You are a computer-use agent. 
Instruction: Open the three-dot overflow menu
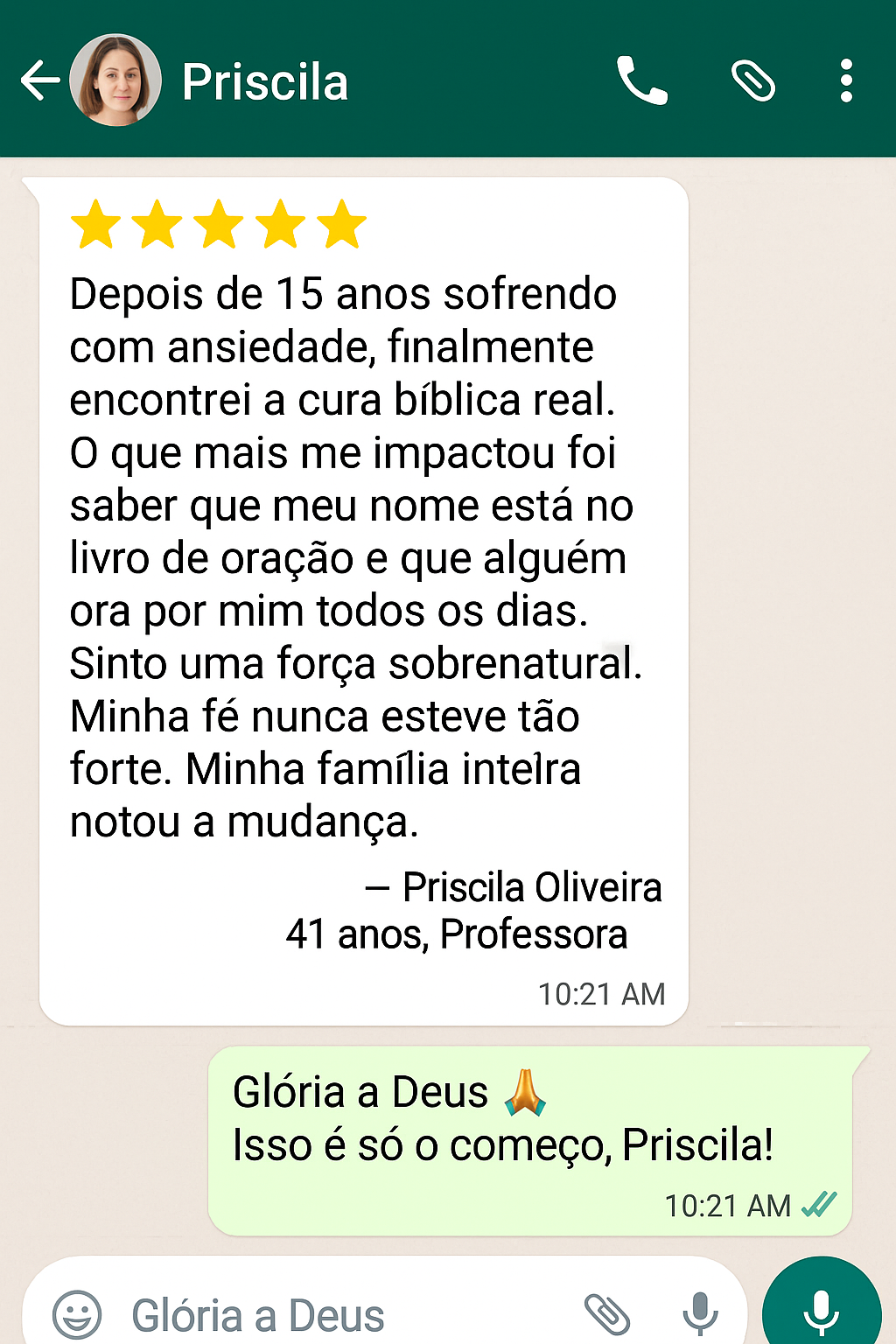[x=845, y=81]
